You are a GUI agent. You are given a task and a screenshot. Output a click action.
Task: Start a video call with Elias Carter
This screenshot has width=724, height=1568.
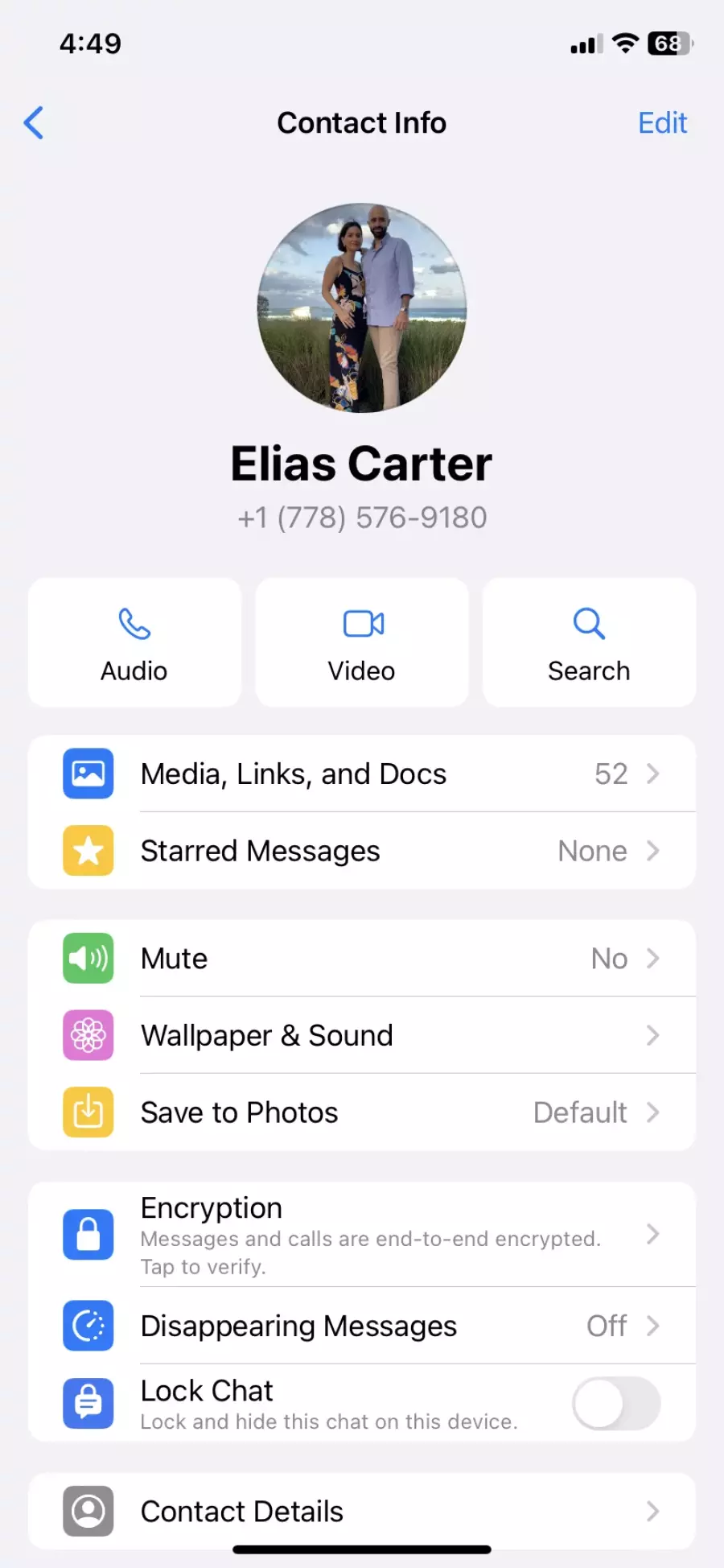(362, 642)
